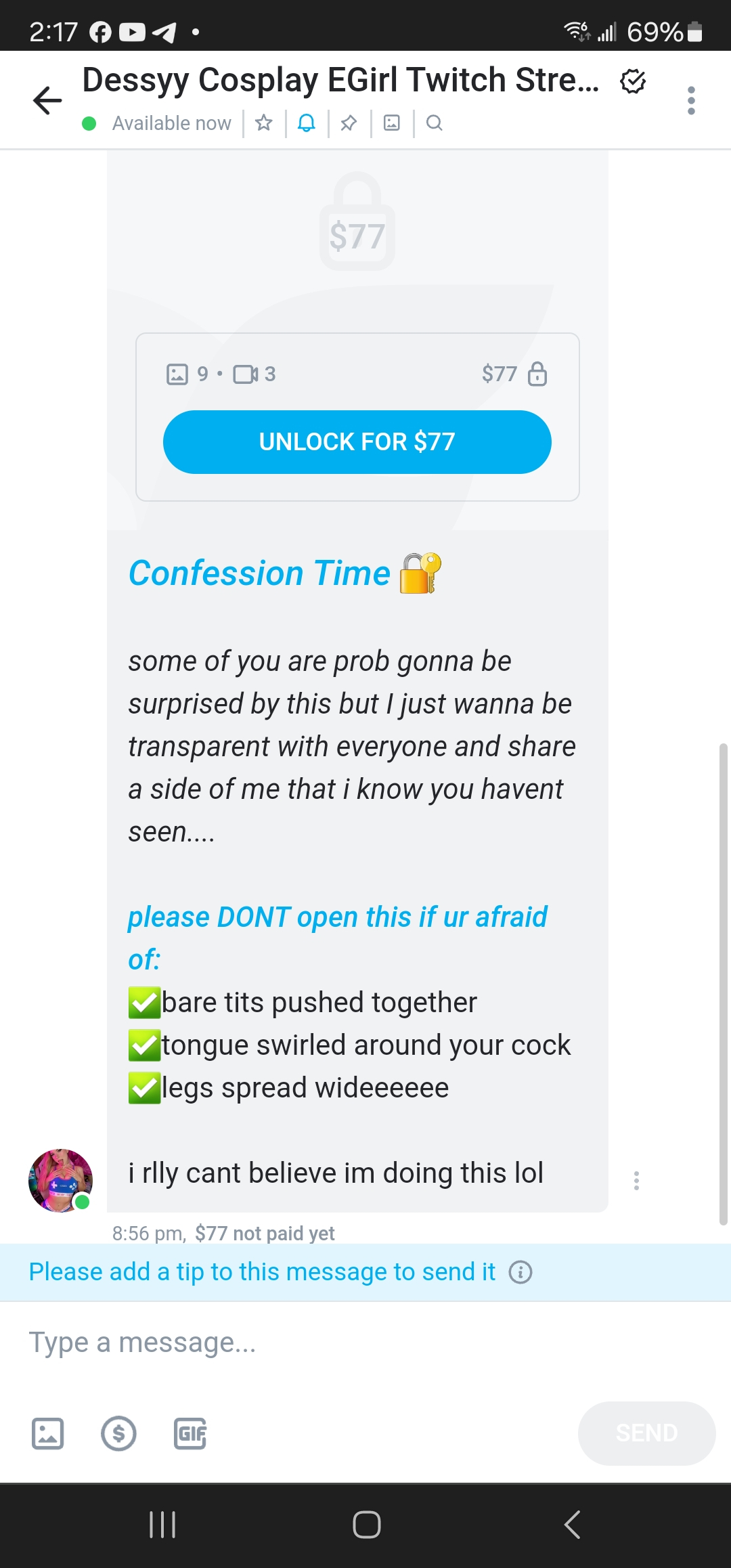Open recent apps
731x1568 pixels.
[162, 1525]
